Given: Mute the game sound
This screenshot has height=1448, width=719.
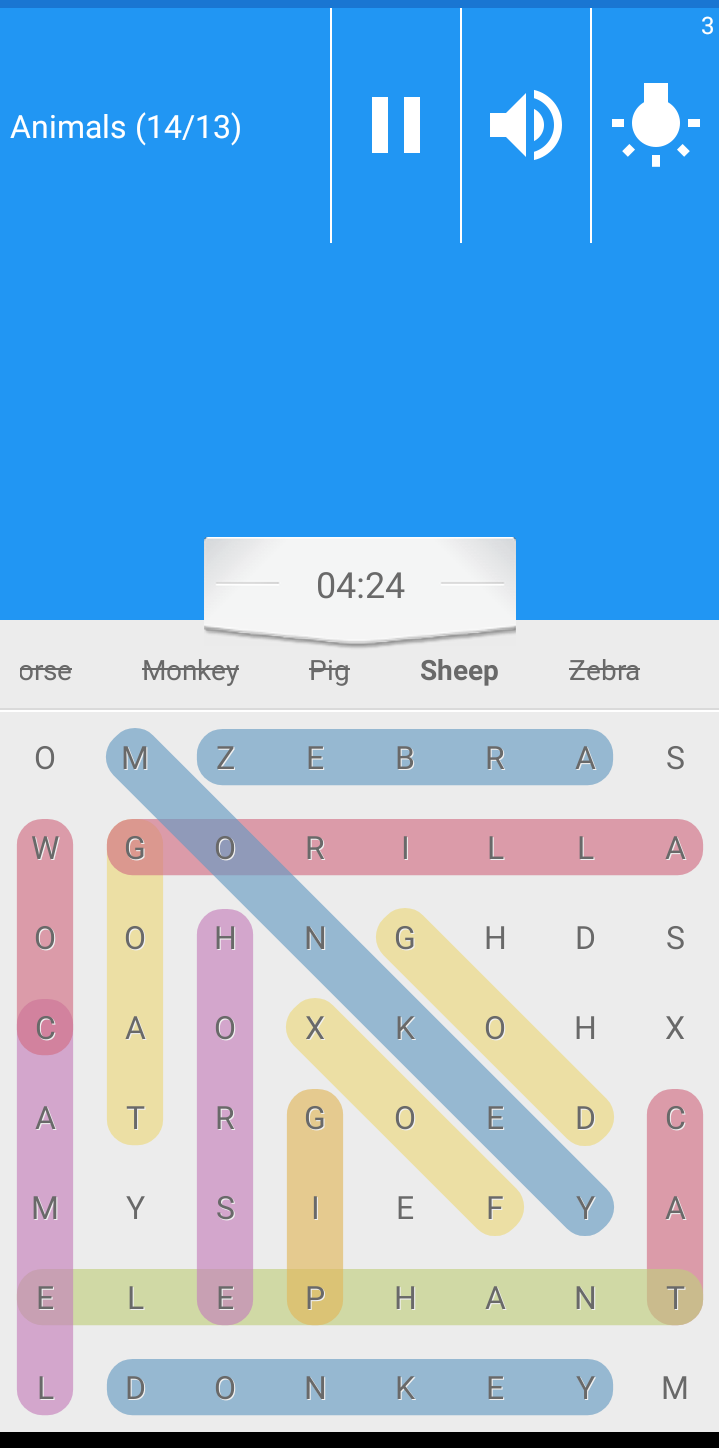Looking at the screenshot, I should tap(526, 125).
